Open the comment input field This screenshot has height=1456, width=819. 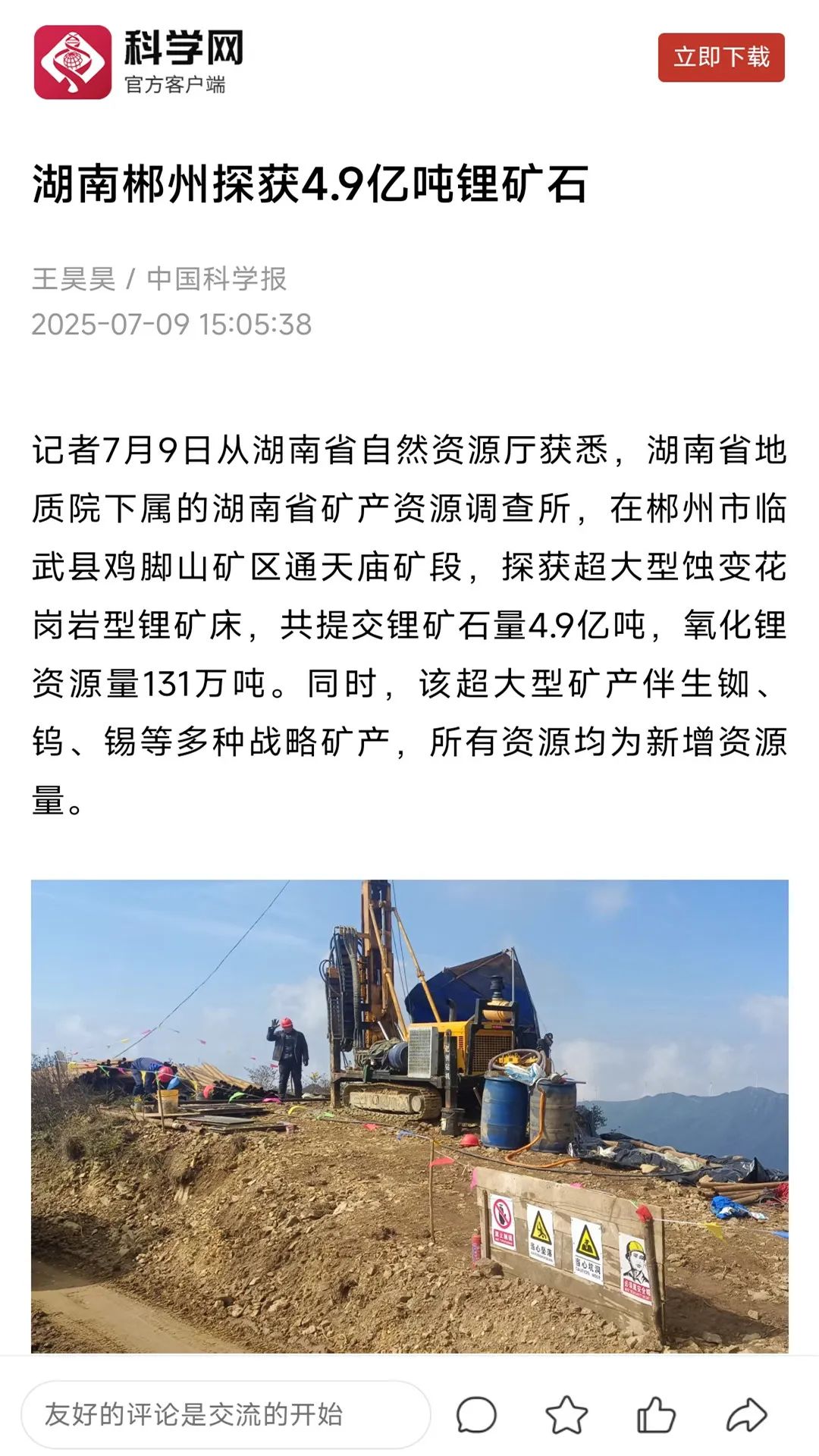click(x=225, y=1414)
